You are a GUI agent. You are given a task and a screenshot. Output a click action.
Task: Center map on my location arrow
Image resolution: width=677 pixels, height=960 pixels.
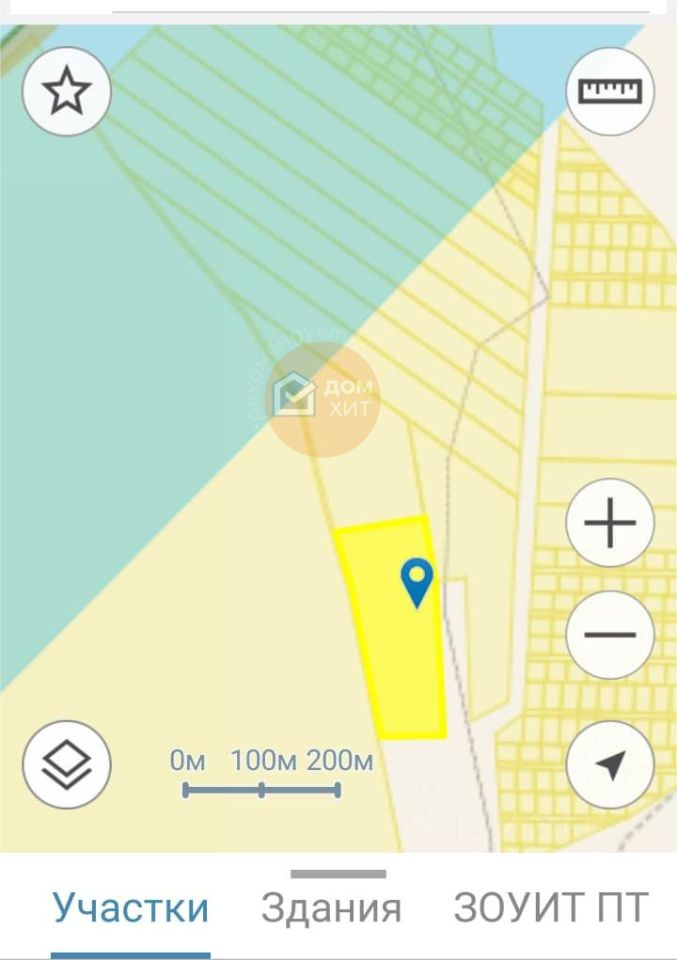pyautogui.click(x=610, y=765)
